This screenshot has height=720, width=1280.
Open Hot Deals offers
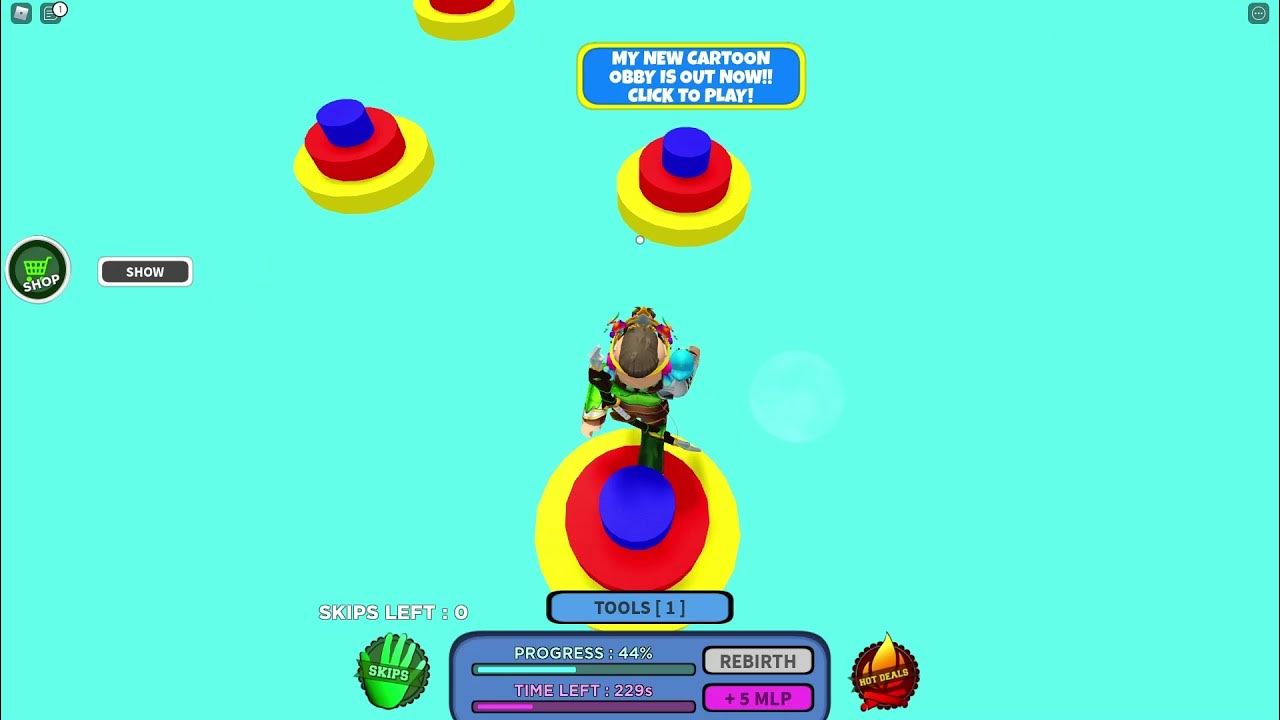point(885,672)
